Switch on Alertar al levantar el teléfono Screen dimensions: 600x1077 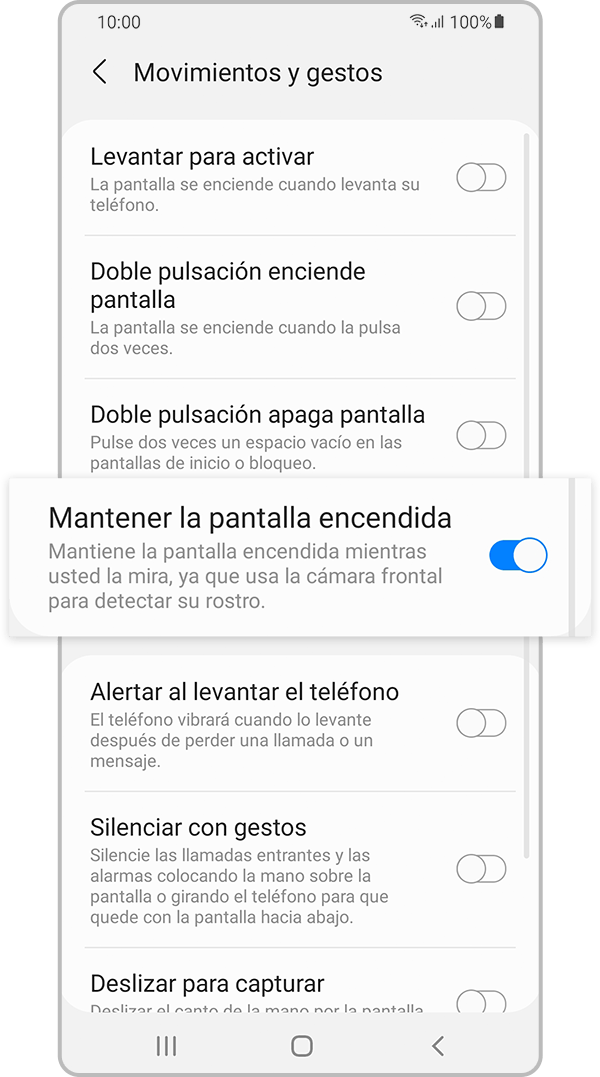tap(481, 722)
